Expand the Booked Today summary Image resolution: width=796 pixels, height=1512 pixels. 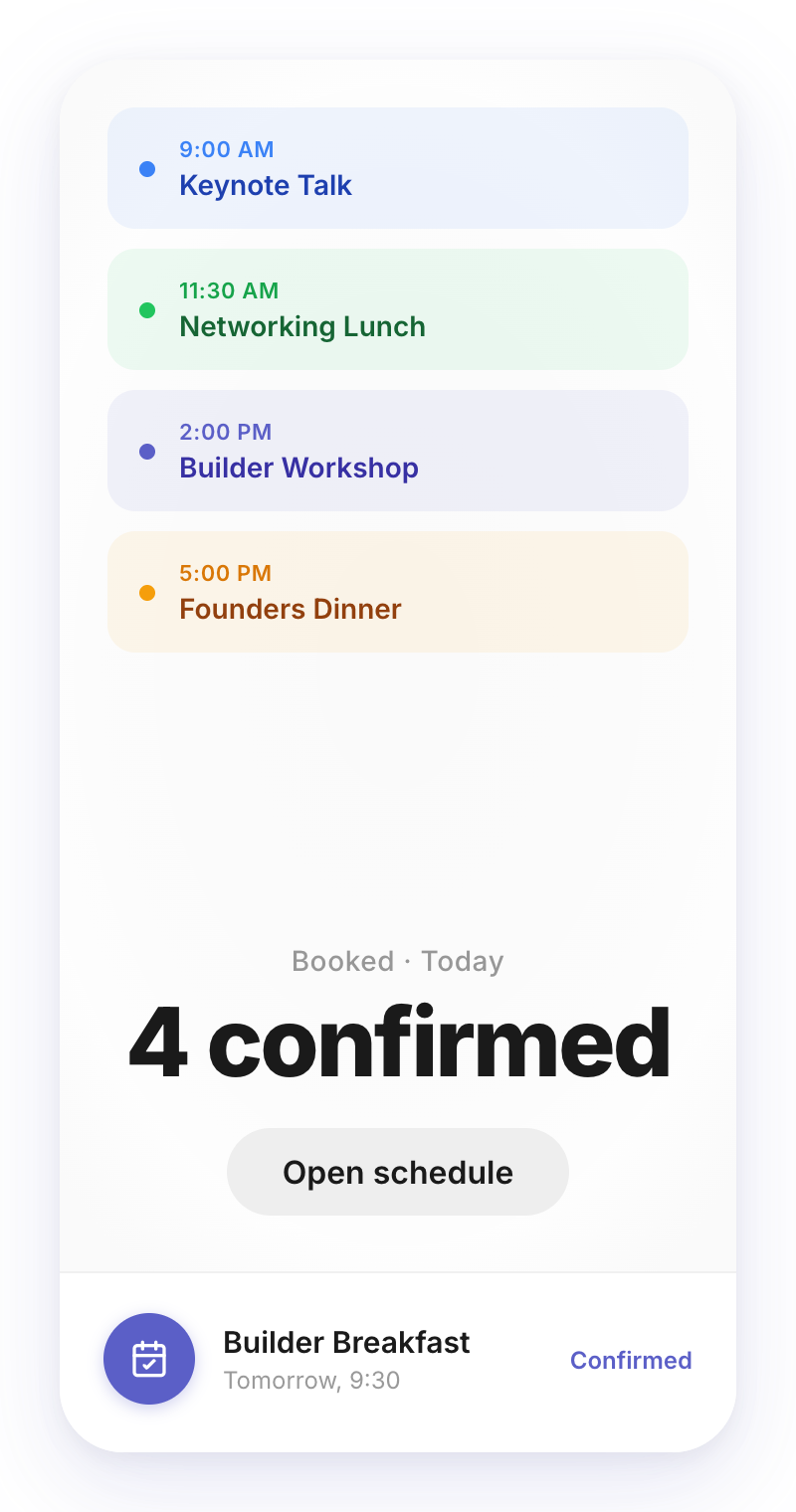click(398, 960)
